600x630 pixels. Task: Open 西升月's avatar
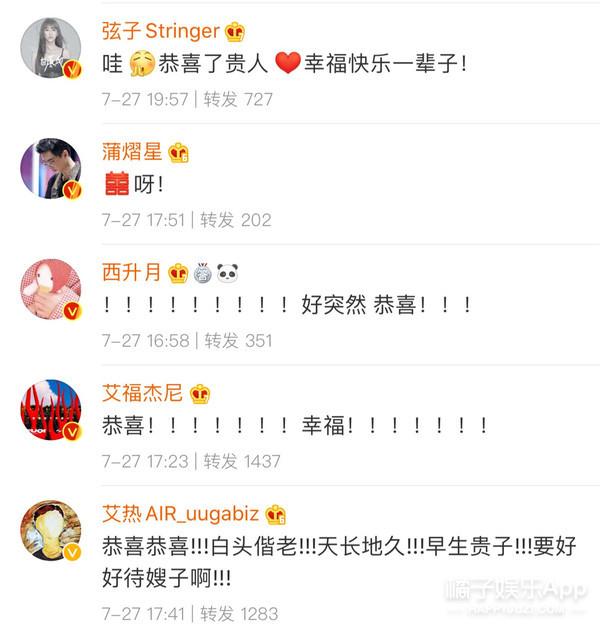click(x=50, y=288)
